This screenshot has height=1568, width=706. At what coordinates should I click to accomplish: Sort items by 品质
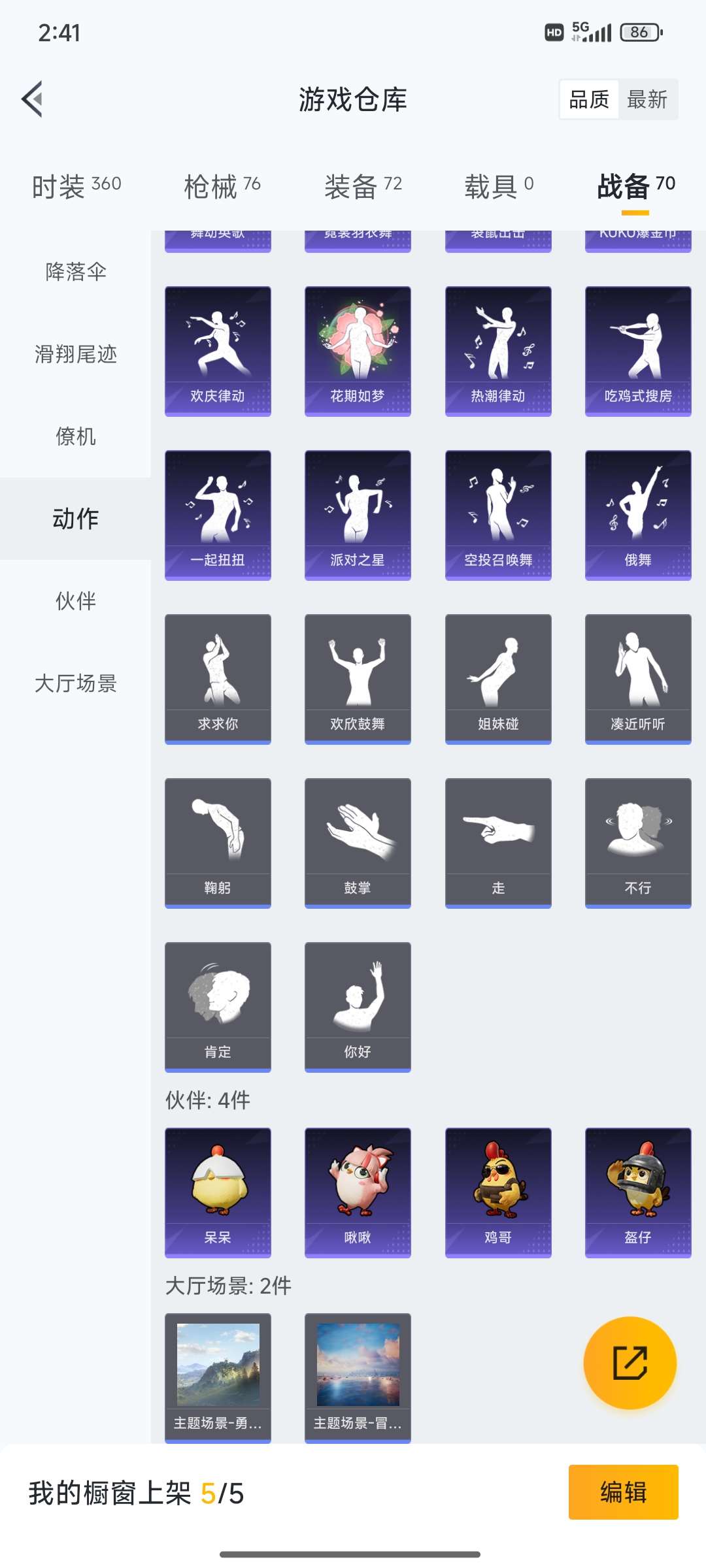(589, 100)
